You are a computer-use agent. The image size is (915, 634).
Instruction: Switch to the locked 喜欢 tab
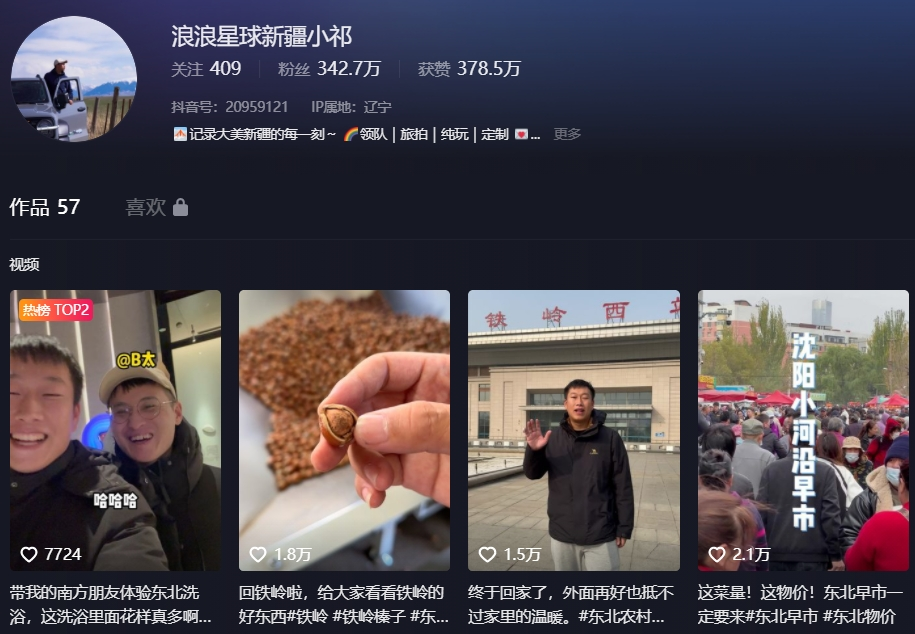tap(156, 207)
